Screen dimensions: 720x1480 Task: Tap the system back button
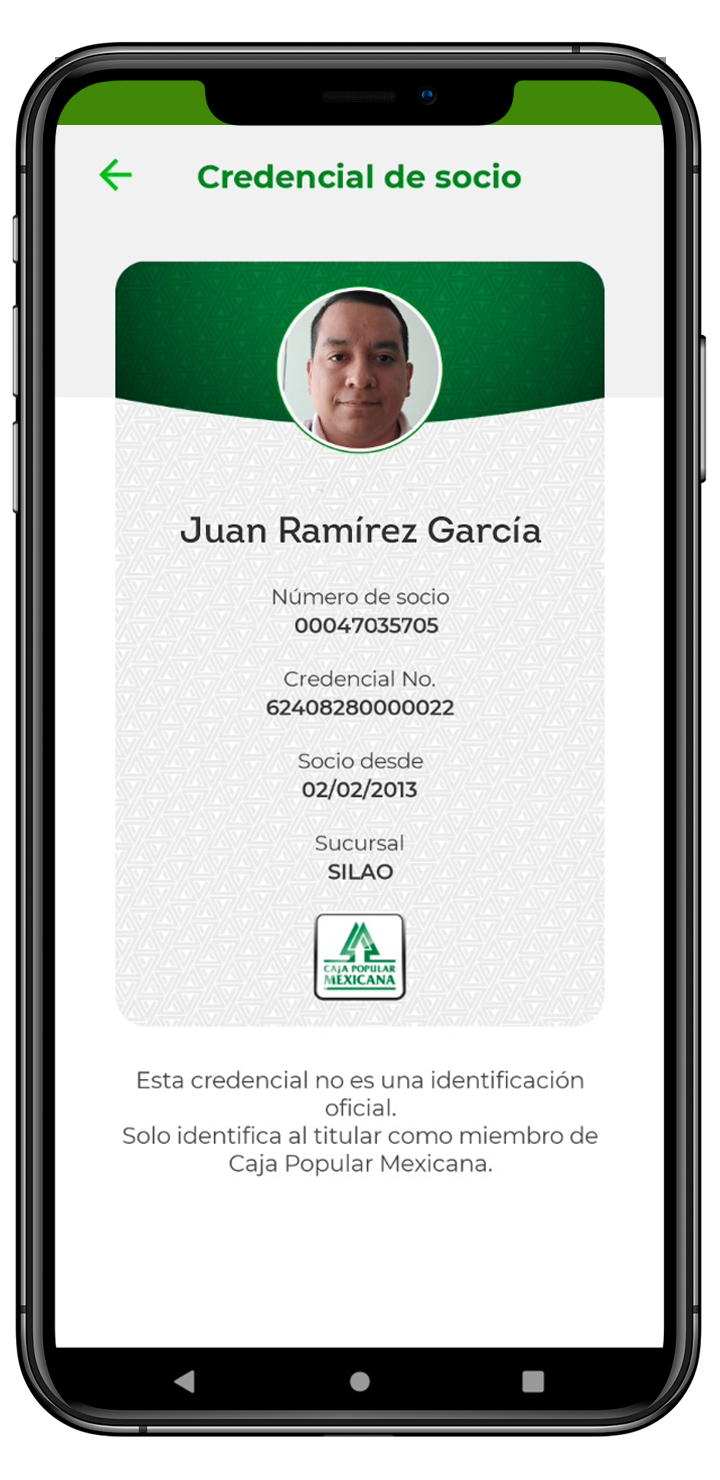pos(184,1381)
